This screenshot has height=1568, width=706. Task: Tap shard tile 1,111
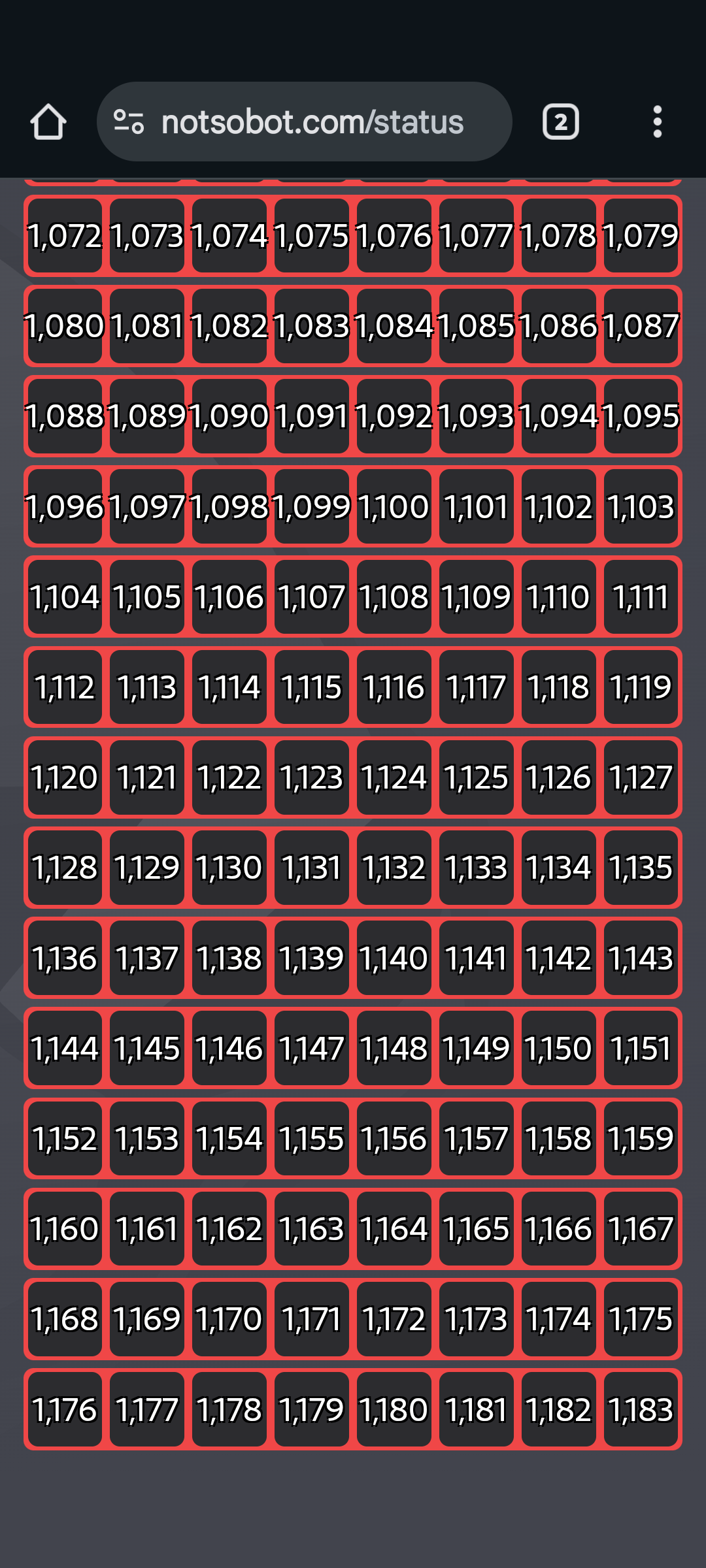tap(641, 596)
